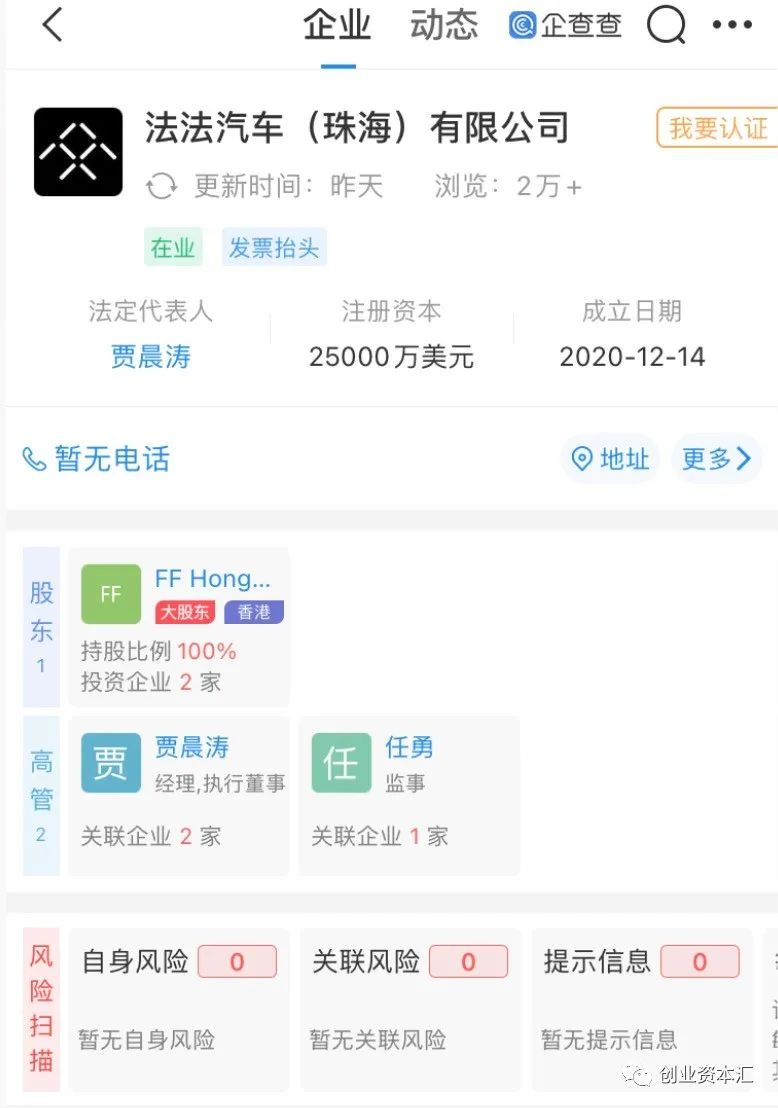This screenshot has height=1108, width=778.
Task: Open the 自身风险 card
Action: click(x=179, y=1003)
